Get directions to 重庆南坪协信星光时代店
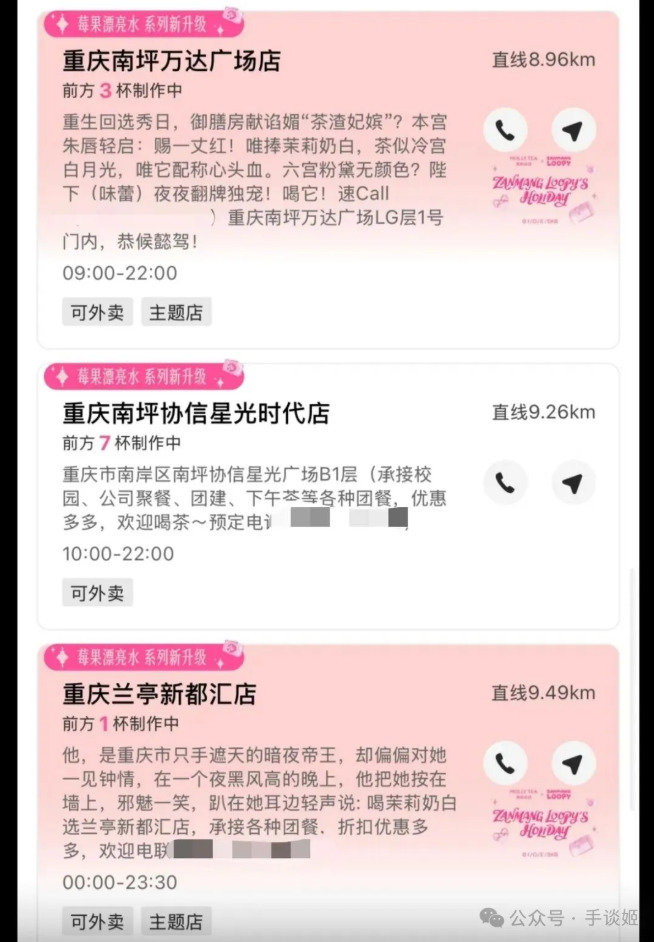This screenshot has width=654, height=942. (573, 483)
